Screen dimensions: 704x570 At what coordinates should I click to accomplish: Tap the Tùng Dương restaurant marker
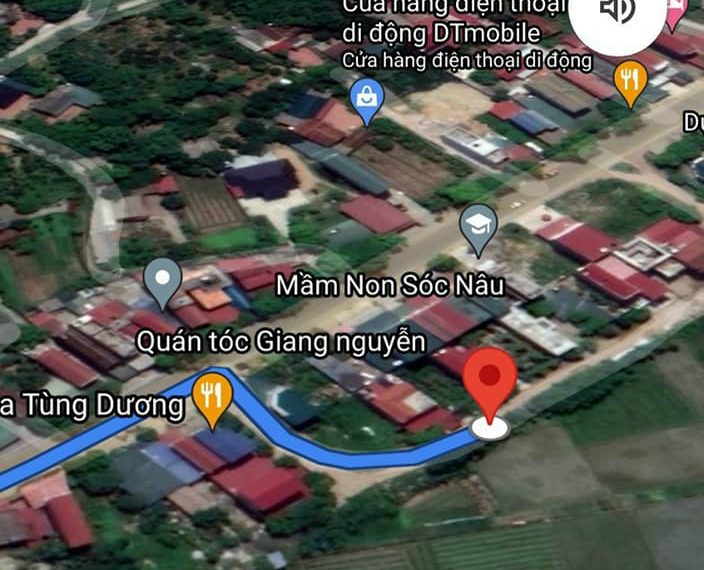coord(211,394)
